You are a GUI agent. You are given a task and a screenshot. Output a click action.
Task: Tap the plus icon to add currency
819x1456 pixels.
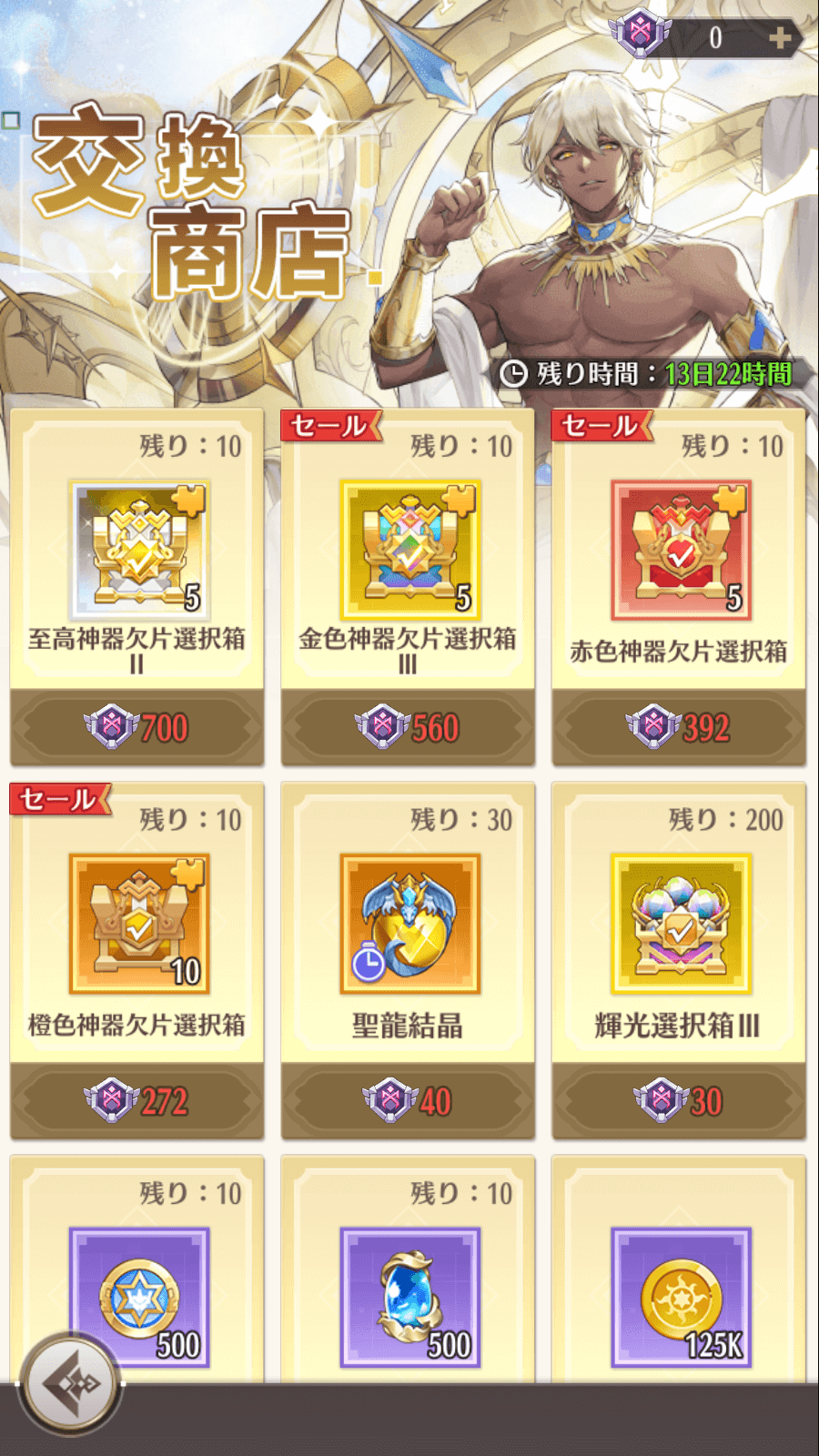pos(780,37)
